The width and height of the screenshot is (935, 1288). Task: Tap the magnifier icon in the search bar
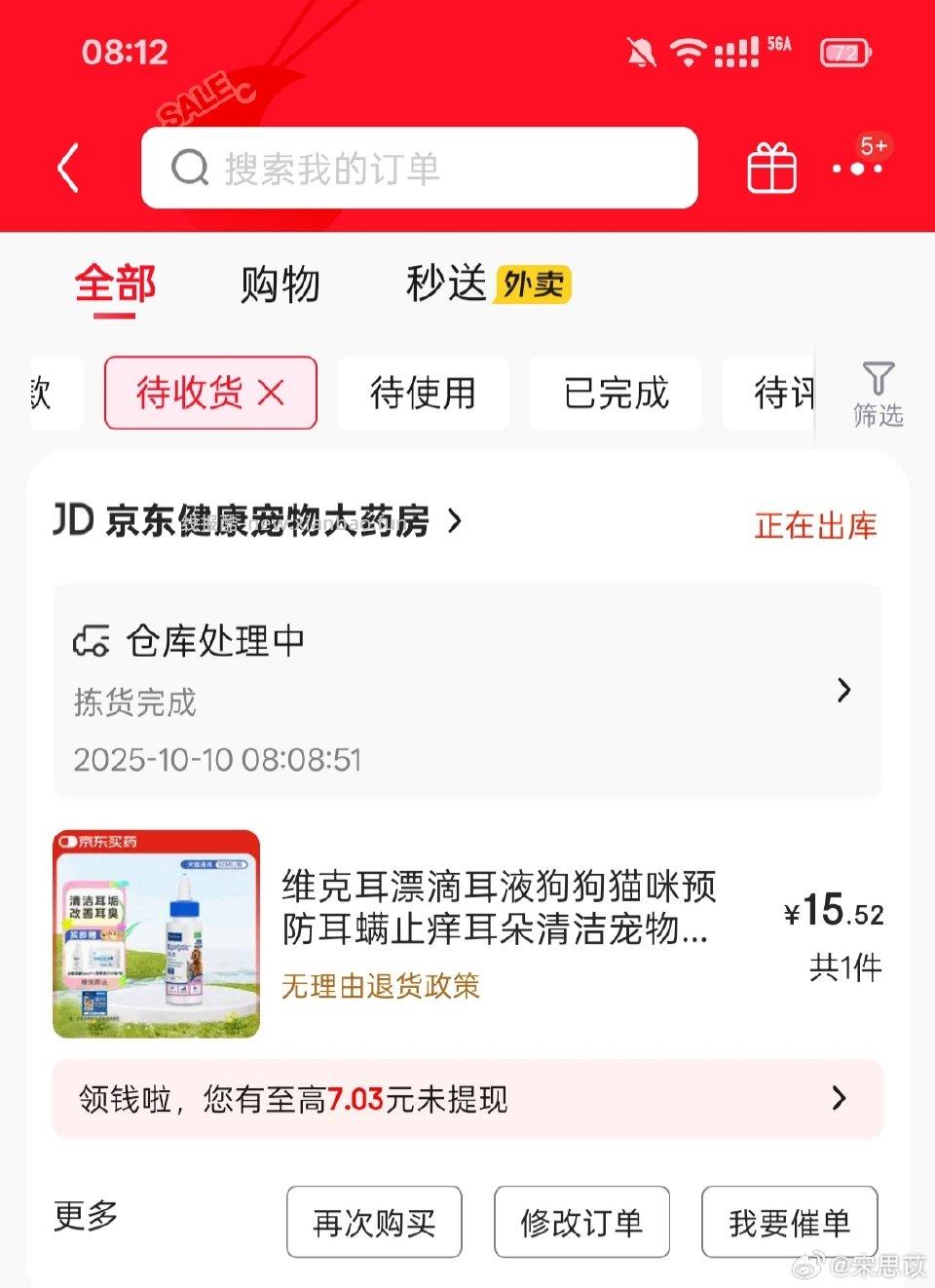[x=191, y=168]
